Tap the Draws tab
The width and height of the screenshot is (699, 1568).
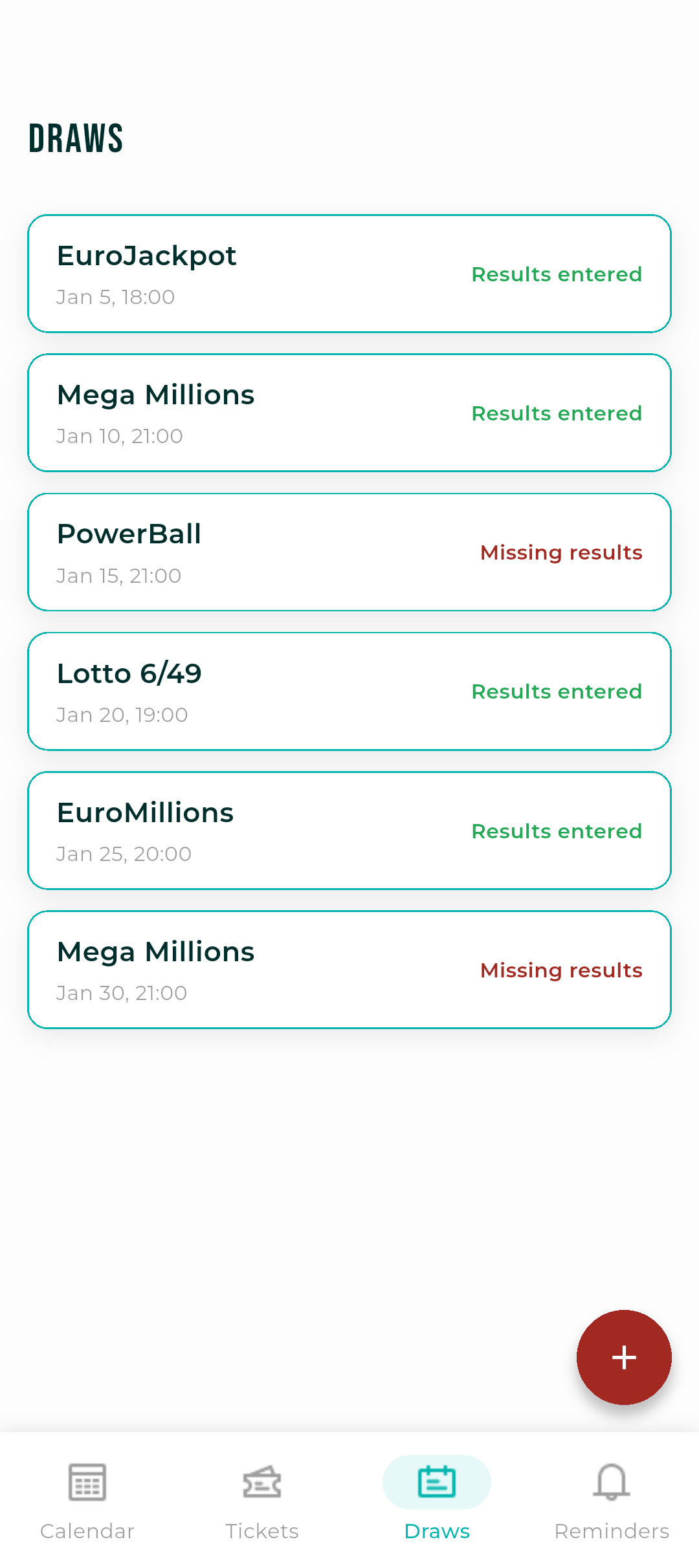[x=437, y=1499]
